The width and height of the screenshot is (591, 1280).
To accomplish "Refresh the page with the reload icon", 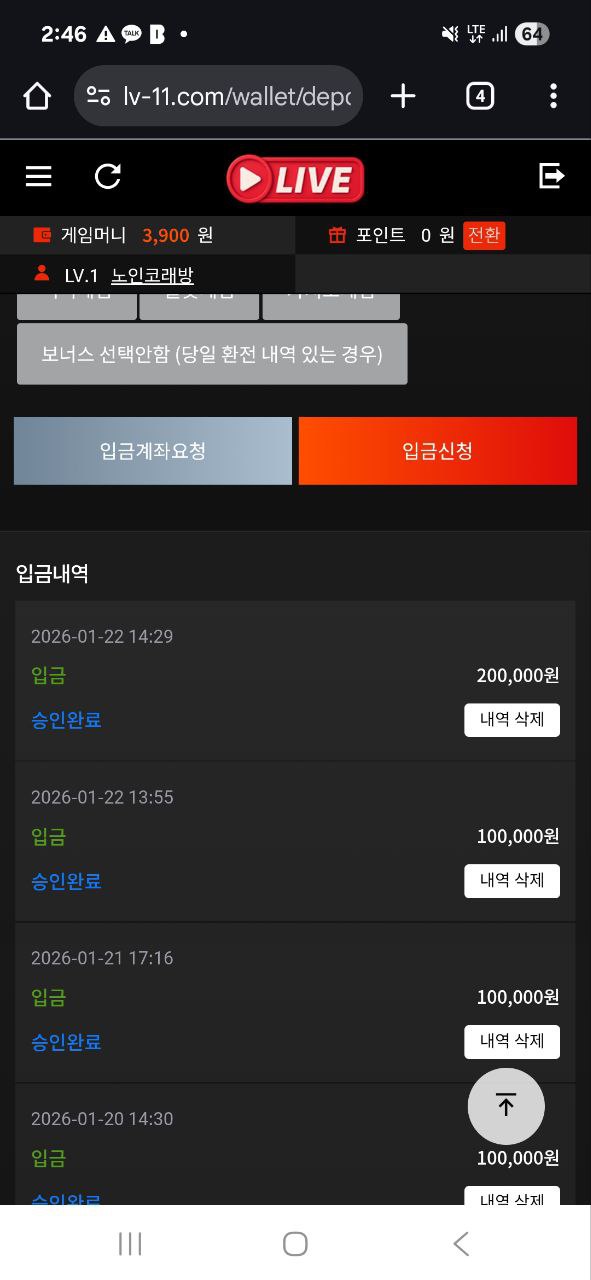I will point(108,177).
